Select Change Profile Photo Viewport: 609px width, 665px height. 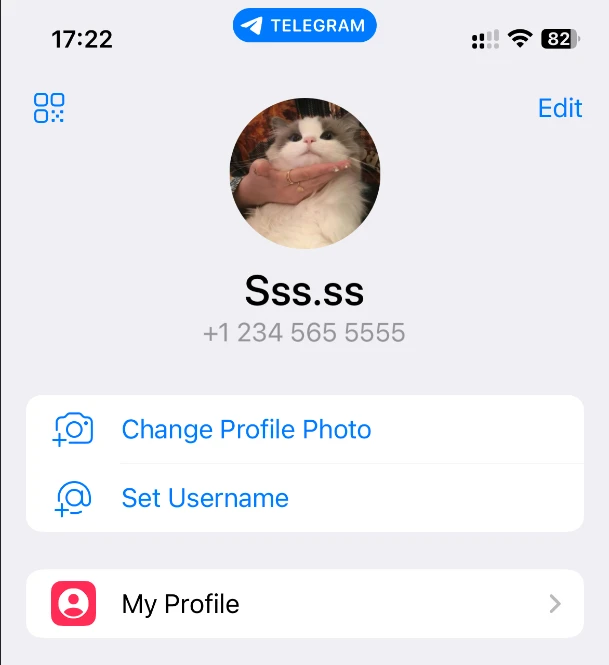pos(246,430)
